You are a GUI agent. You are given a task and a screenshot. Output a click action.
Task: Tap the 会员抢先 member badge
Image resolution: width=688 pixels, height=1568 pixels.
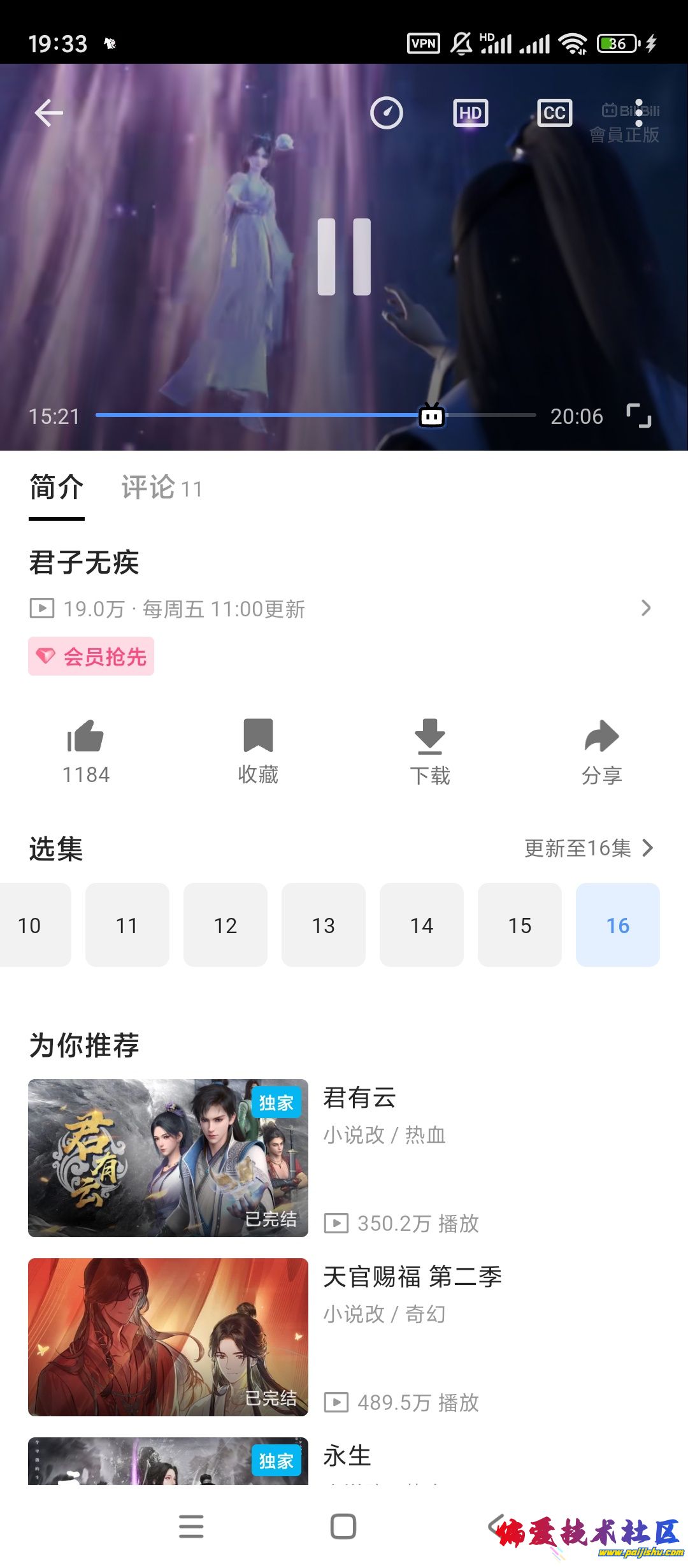pos(91,657)
